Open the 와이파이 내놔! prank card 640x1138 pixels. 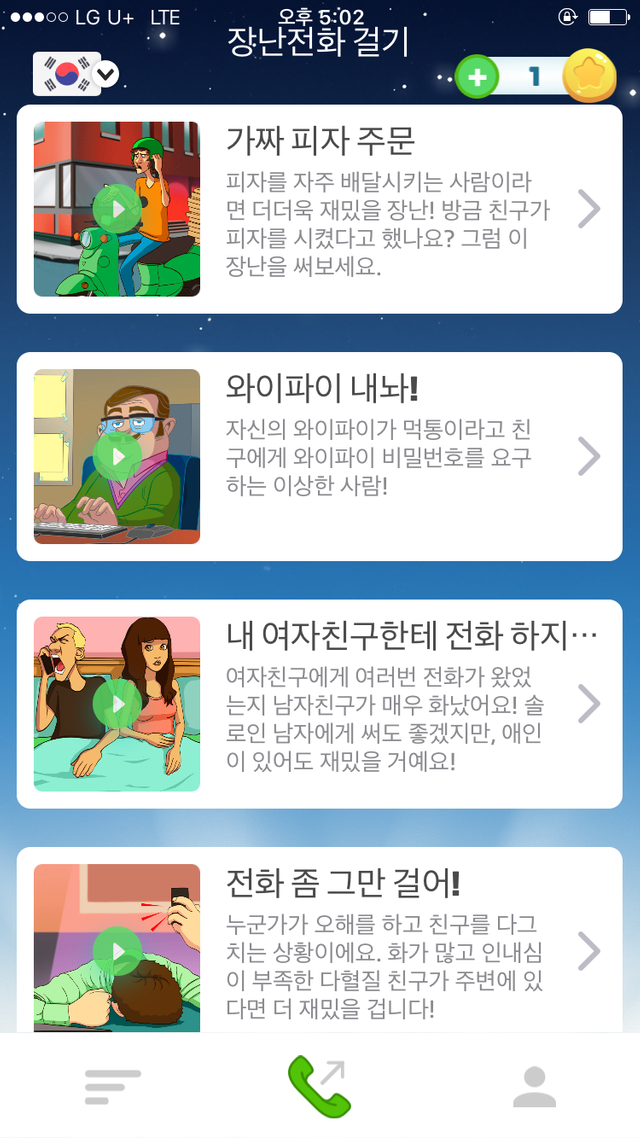click(x=319, y=457)
